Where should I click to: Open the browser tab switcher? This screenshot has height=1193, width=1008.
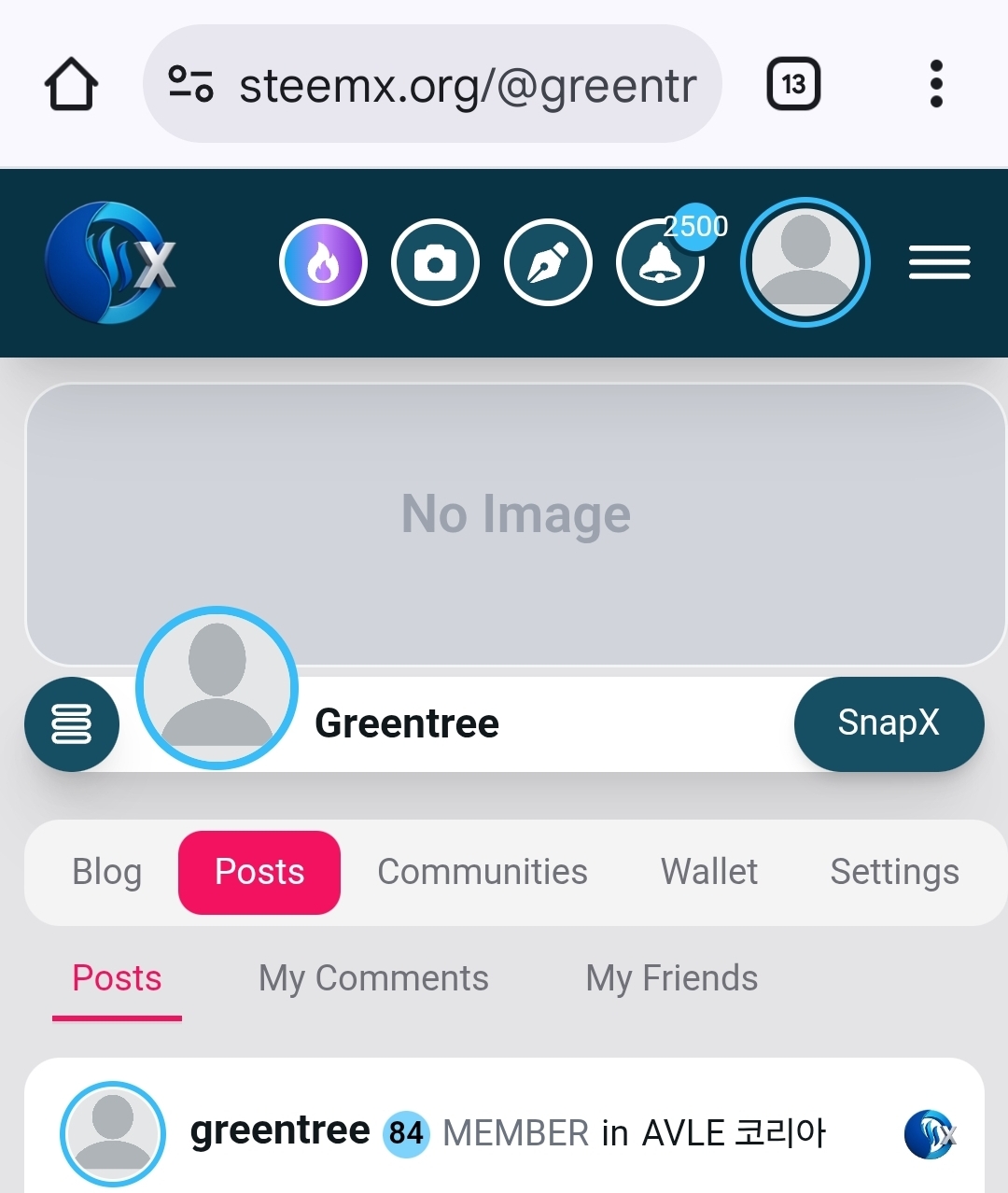(793, 84)
